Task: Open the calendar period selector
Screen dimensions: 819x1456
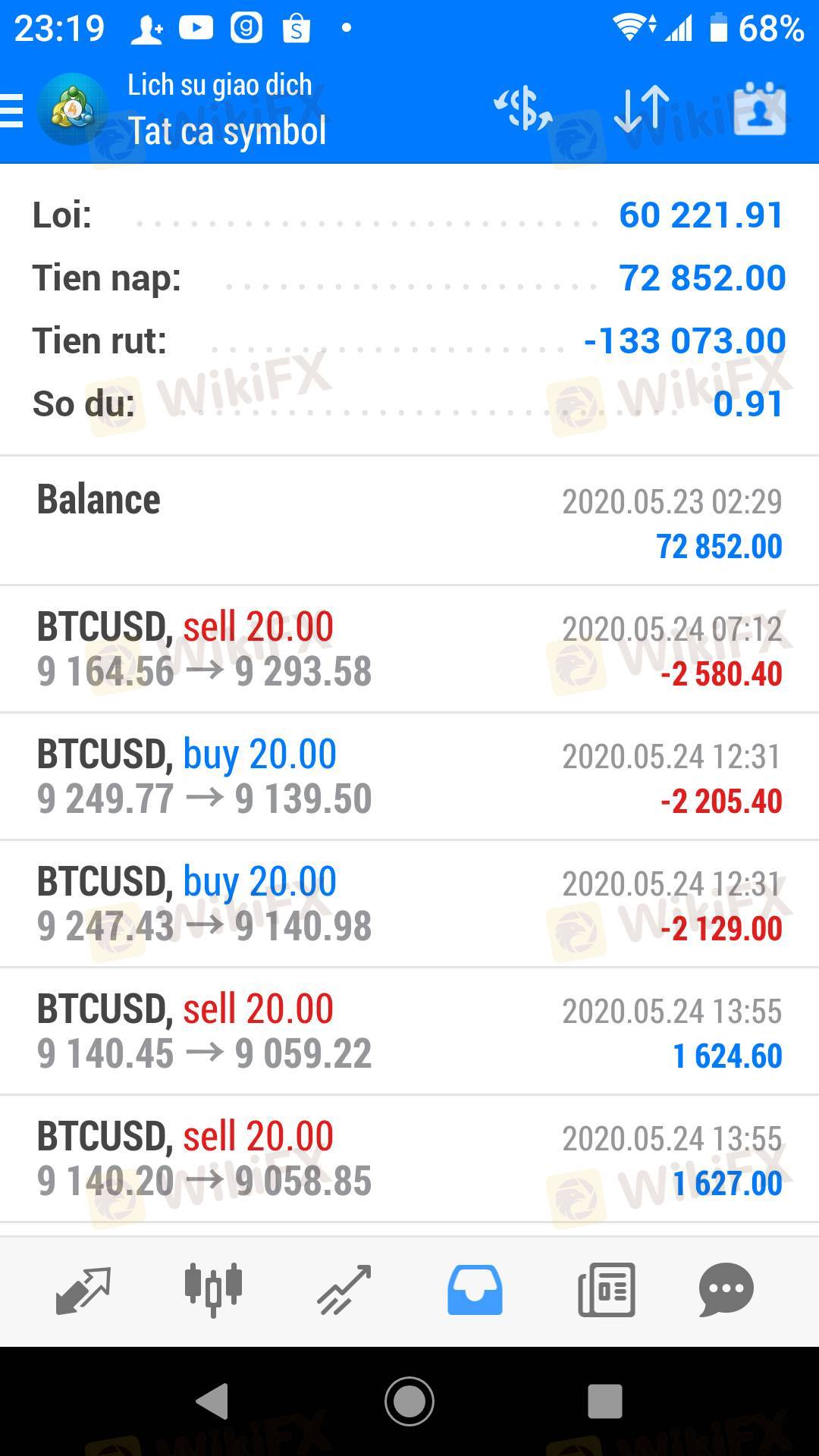Action: (759, 110)
